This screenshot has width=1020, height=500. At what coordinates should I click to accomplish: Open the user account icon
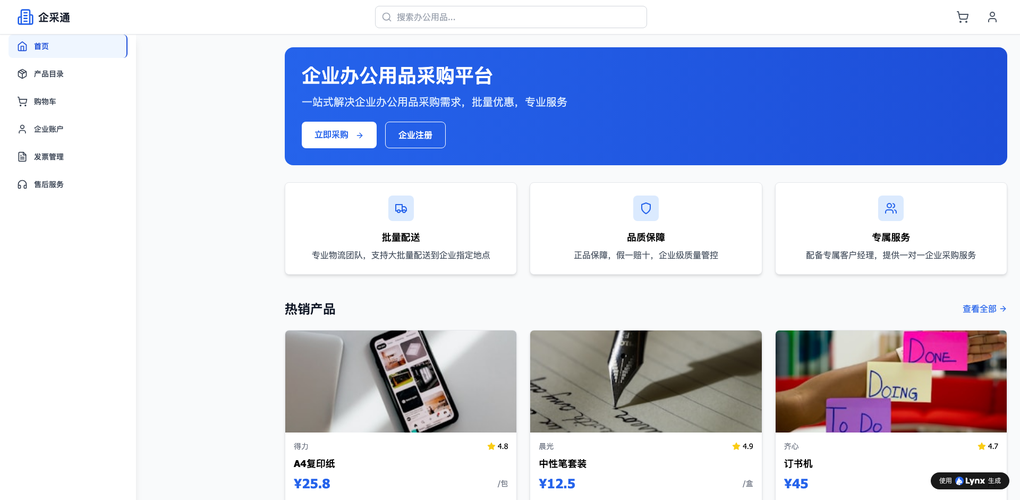992,17
